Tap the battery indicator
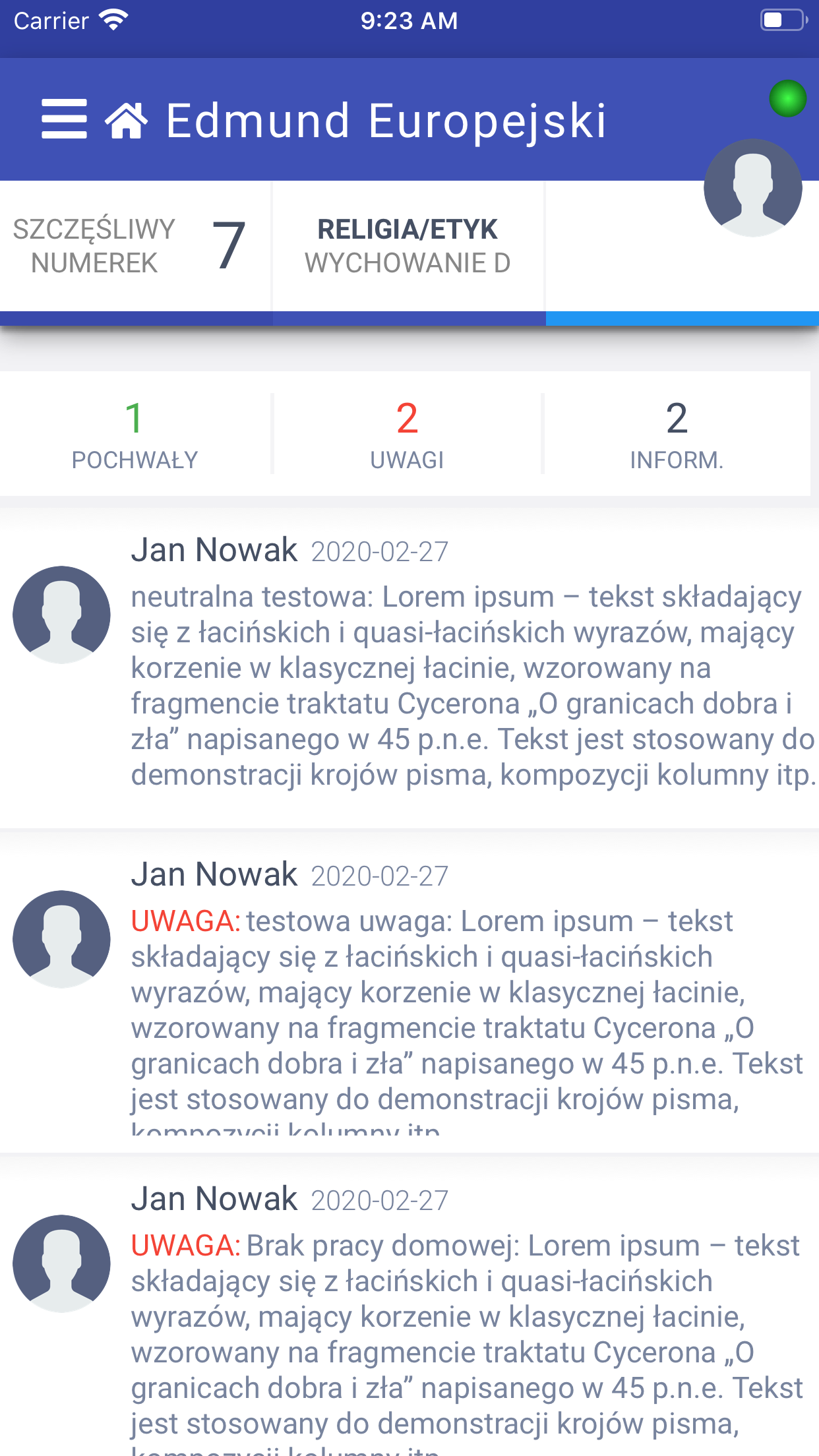The image size is (819, 1456). [783, 20]
